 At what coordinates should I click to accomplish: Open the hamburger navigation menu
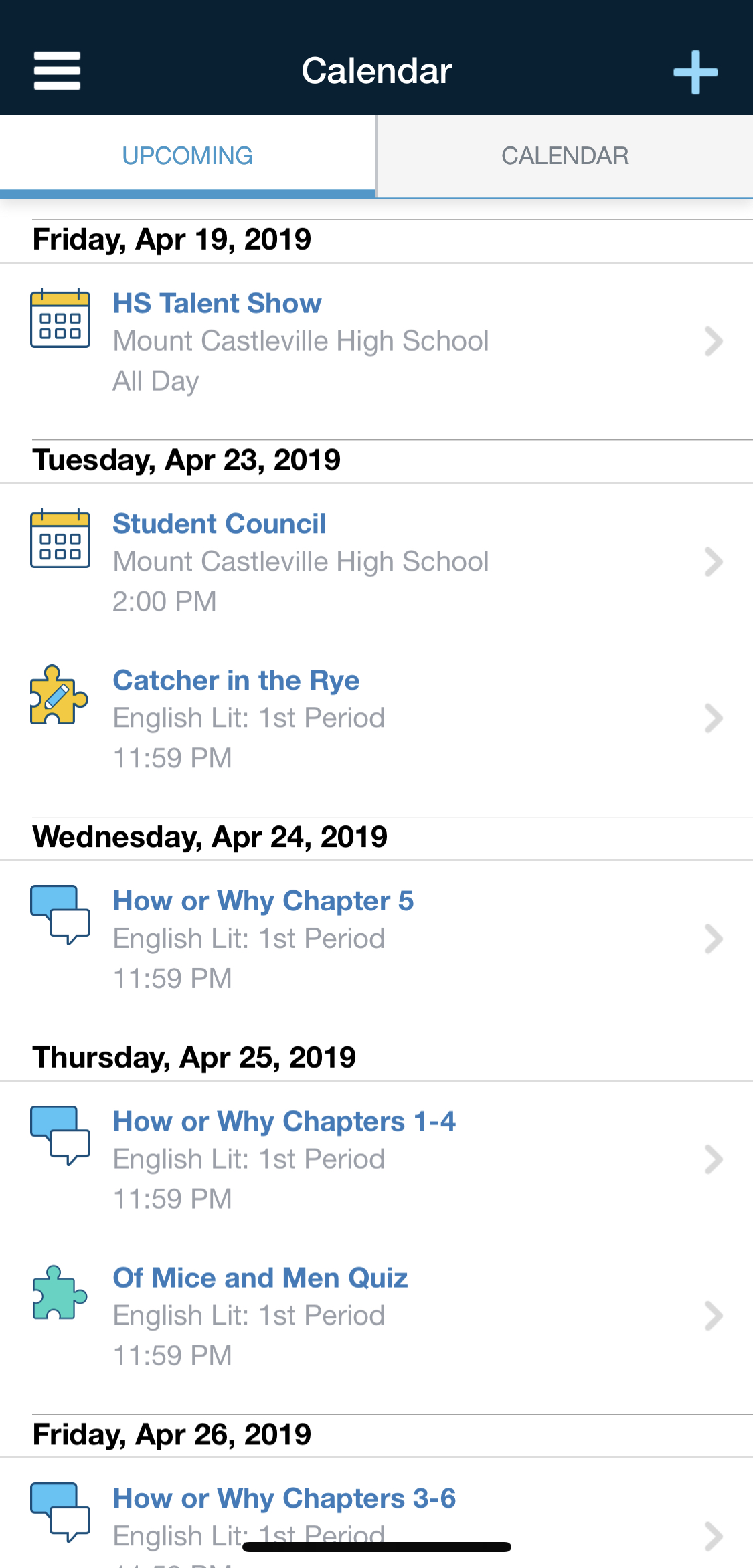(x=58, y=71)
